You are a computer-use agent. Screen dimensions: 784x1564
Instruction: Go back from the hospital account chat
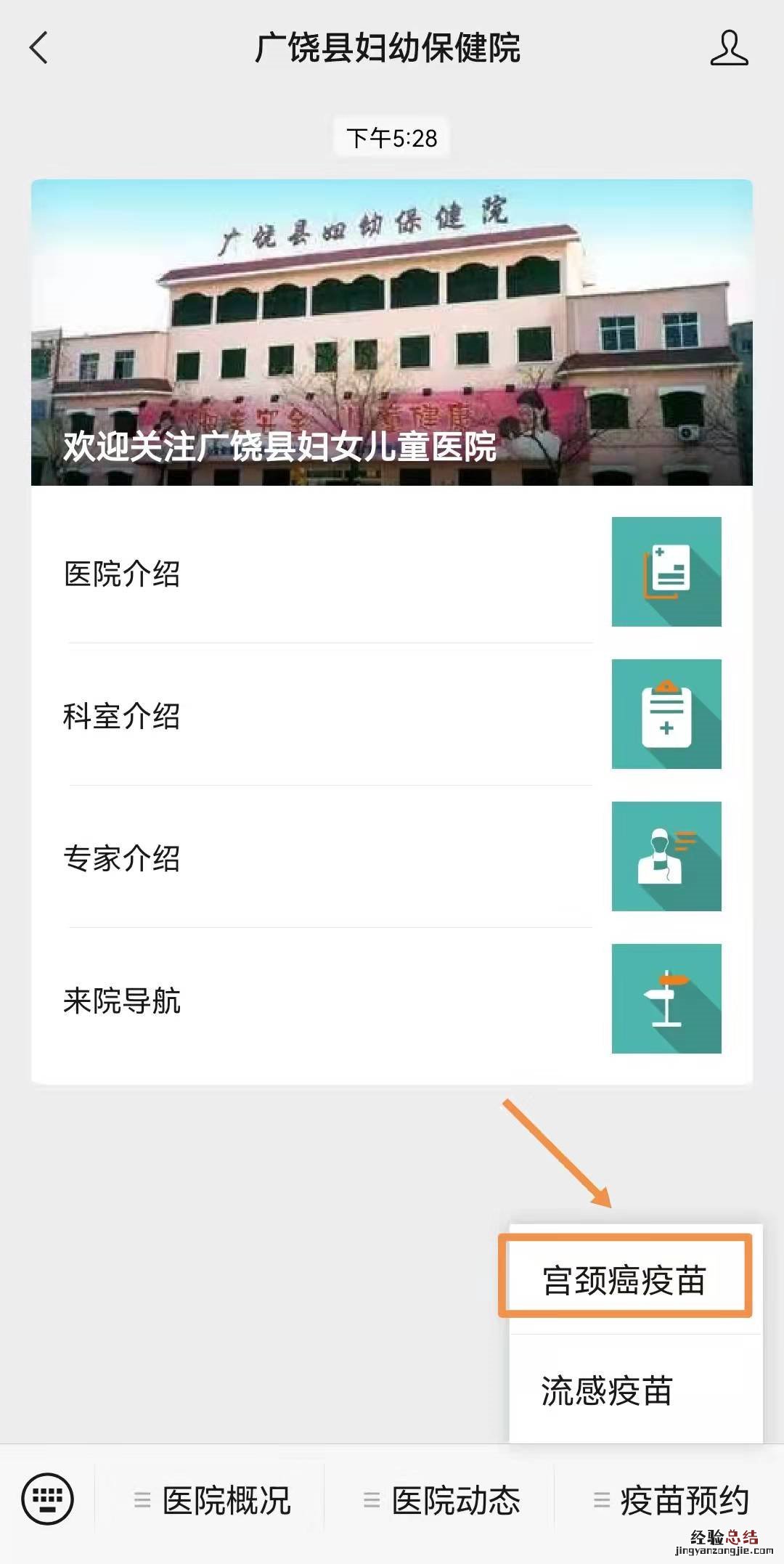39,48
